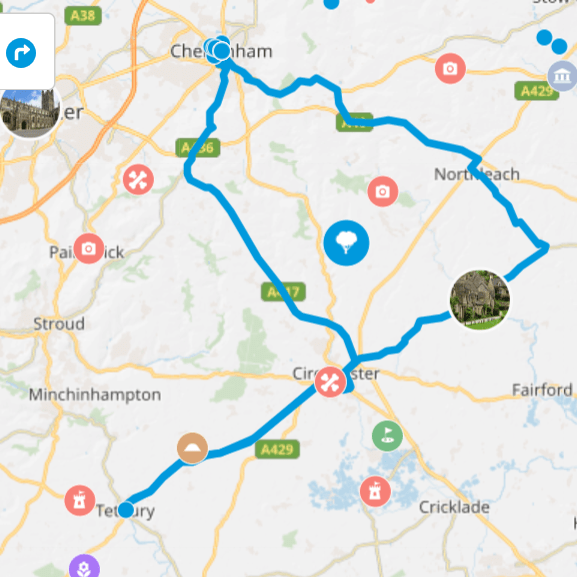The image size is (577, 577).
Task: Tap the green golf course marker
Action: [x=387, y=436]
